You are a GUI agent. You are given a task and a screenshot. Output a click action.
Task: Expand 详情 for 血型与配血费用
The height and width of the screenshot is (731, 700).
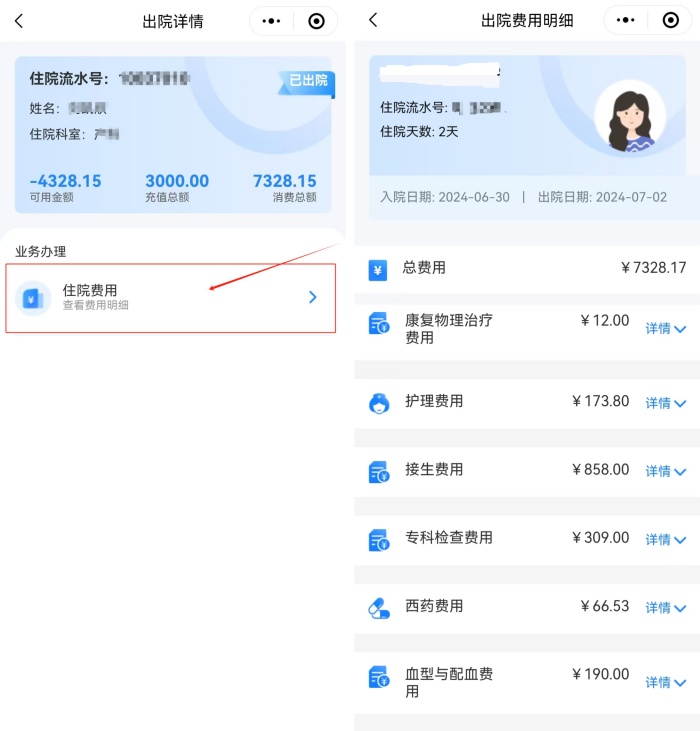(665, 682)
